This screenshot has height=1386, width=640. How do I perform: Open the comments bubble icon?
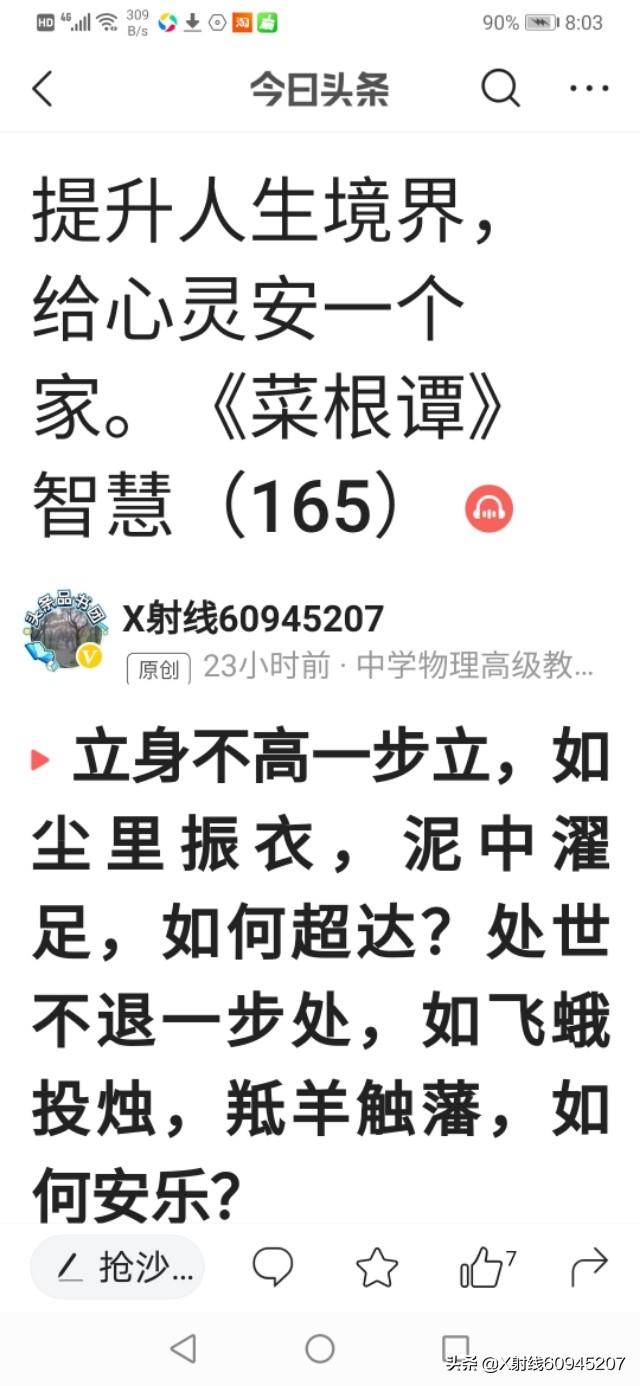(x=272, y=1268)
